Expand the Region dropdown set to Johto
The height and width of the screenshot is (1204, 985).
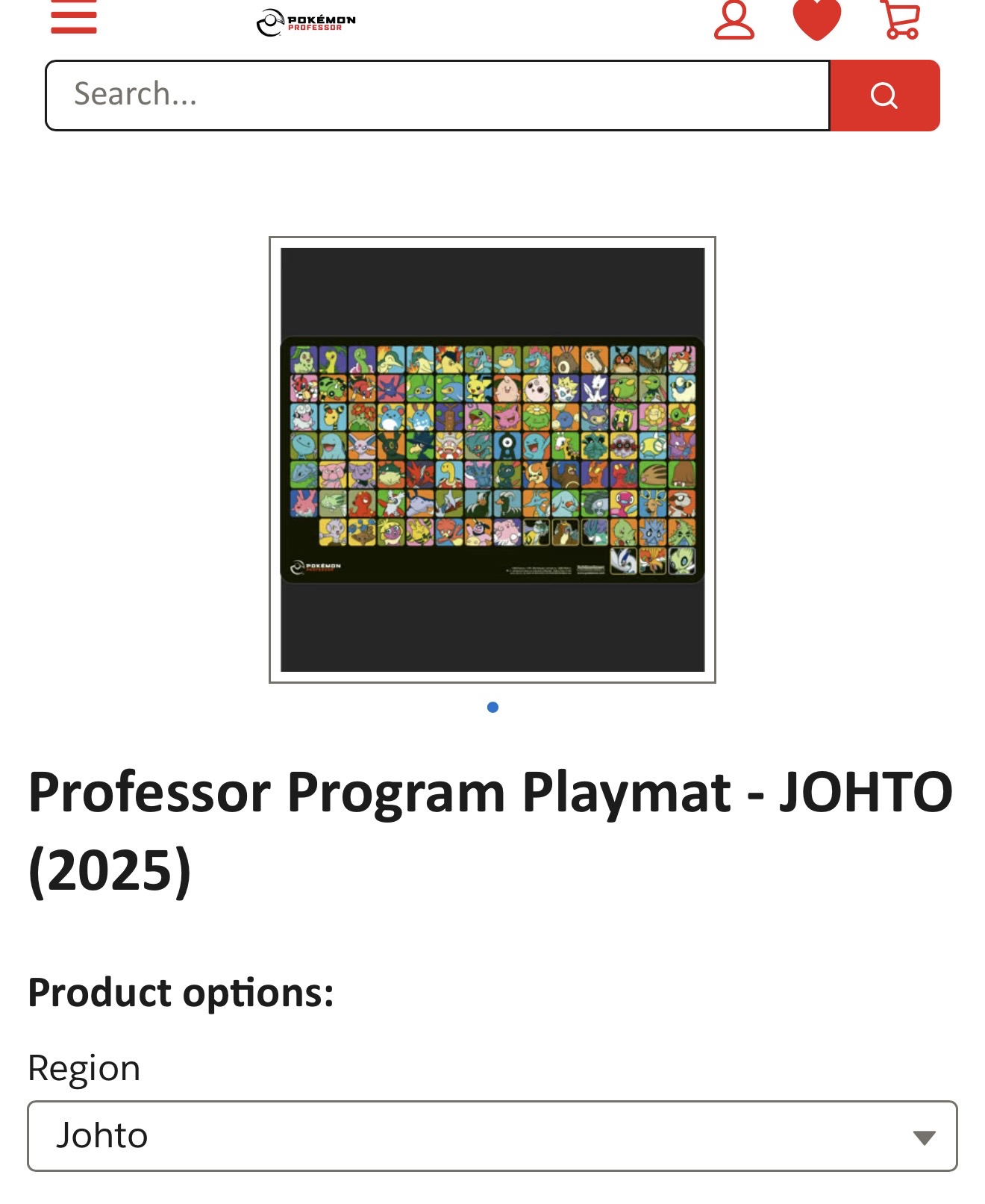(492, 1136)
